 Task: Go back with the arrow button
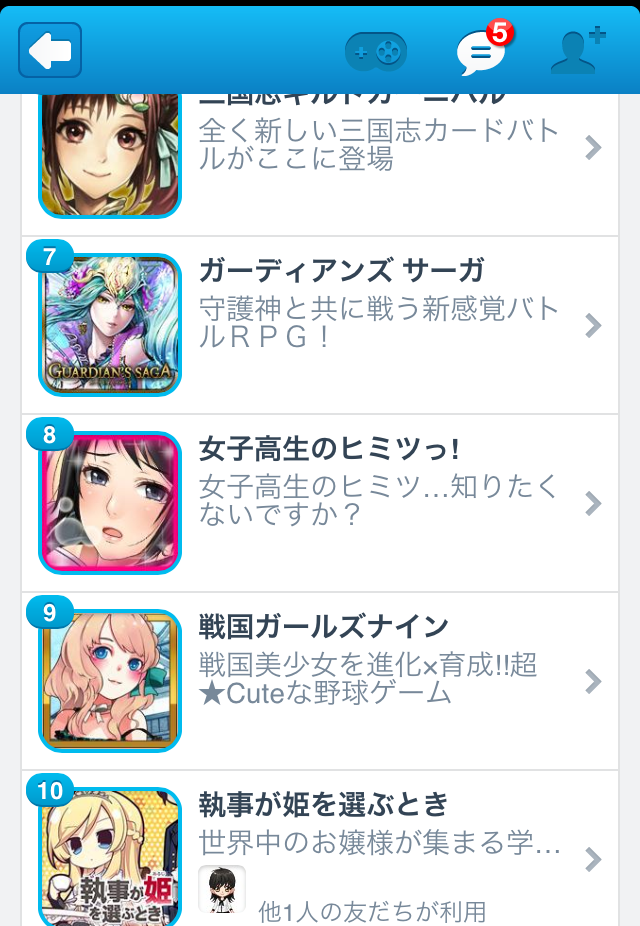50,50
